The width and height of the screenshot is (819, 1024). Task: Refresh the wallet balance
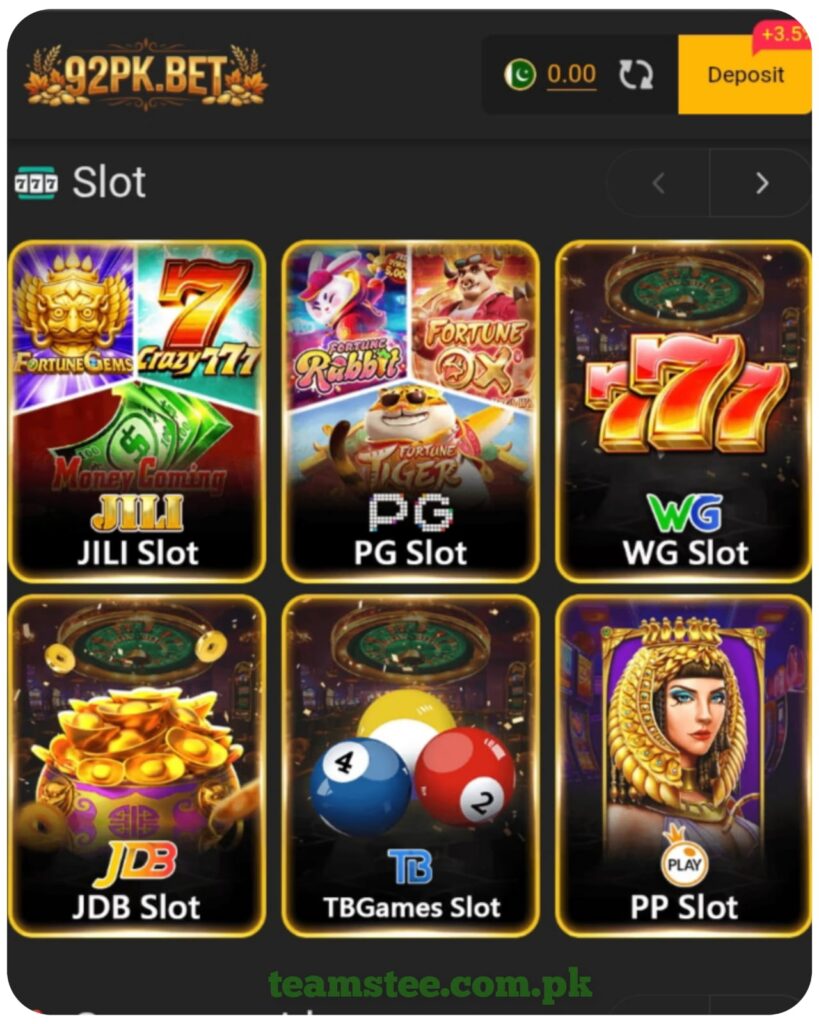(635, 75)
